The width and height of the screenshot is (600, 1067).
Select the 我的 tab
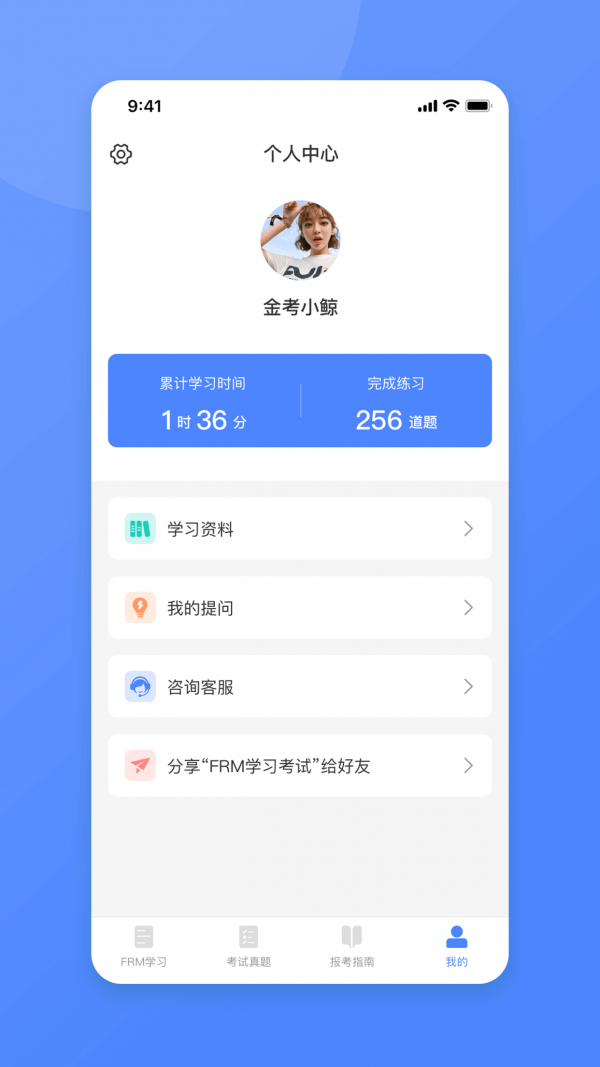[456, 947]
